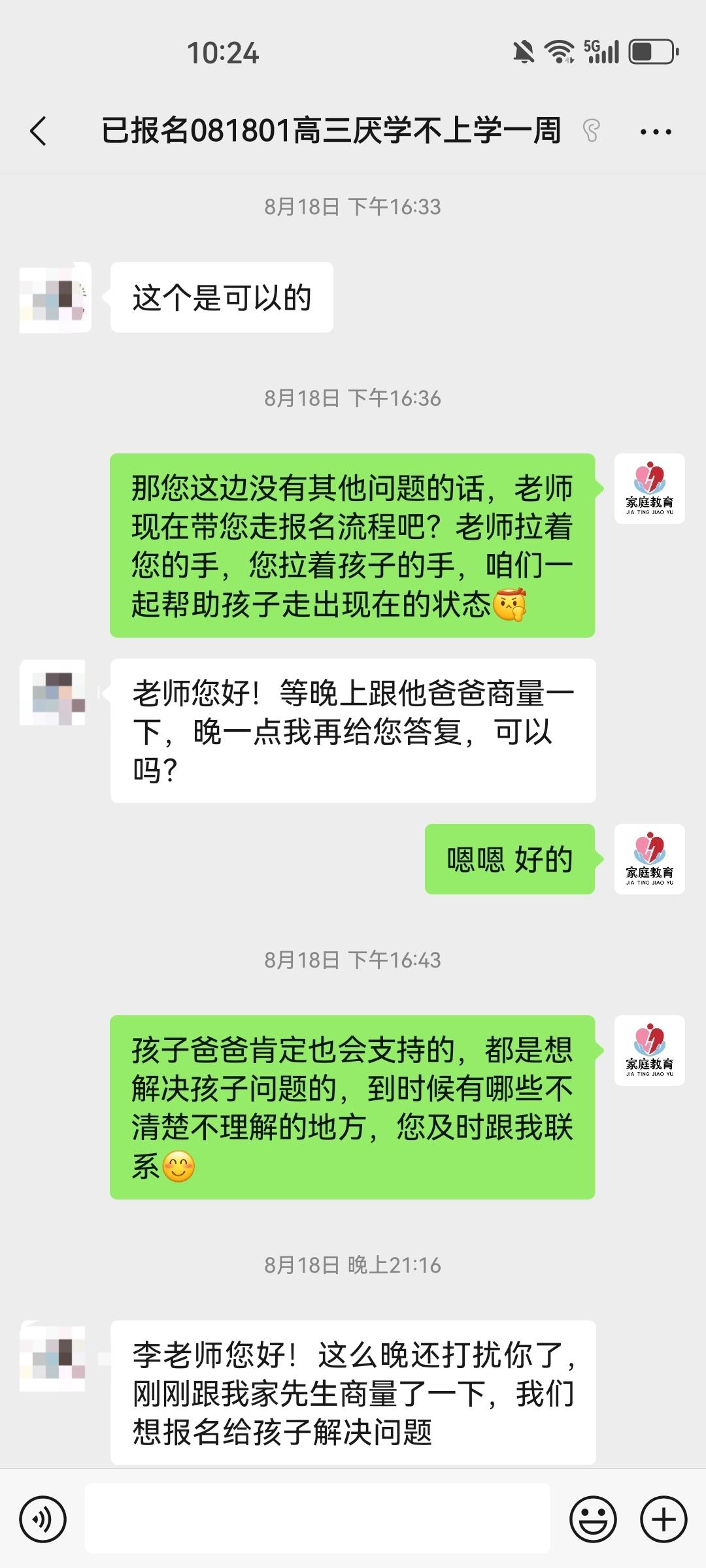Viewport: 706px width, 1568px height.
Task: Open the emoji sticker panel
Action: [x=593, y=1519]
